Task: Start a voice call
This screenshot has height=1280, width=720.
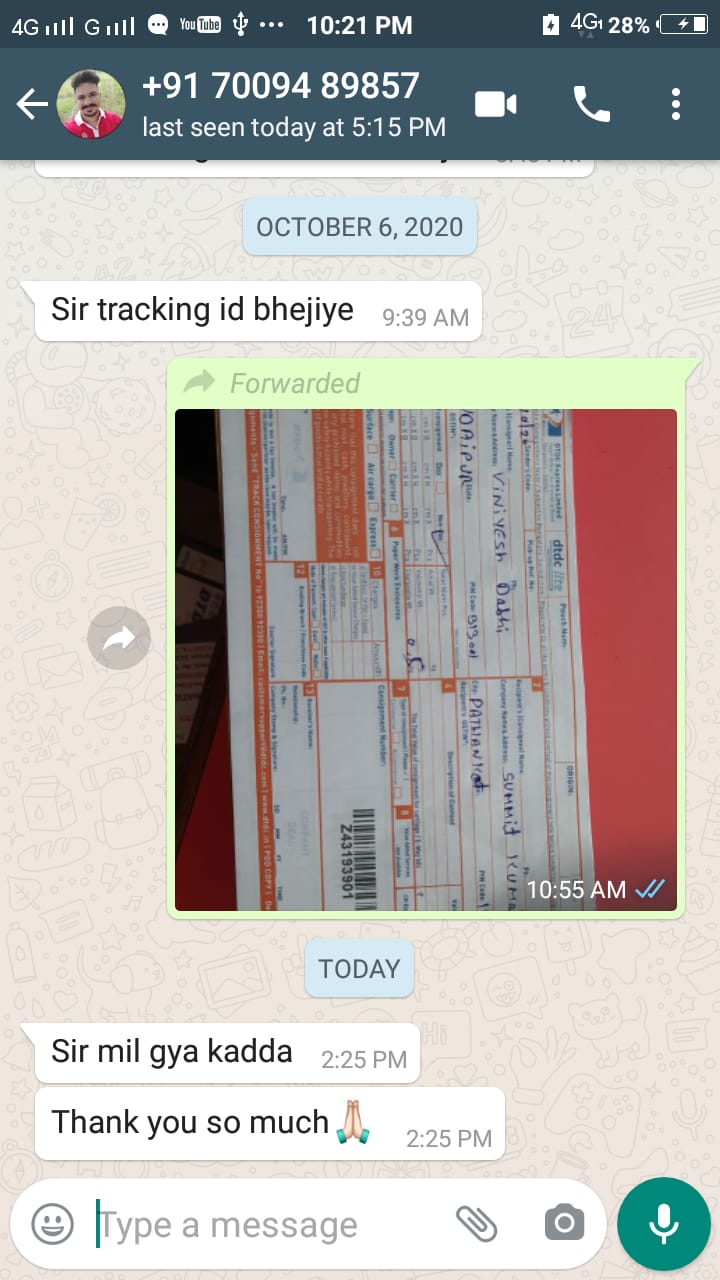Action: tap(591, 104)
